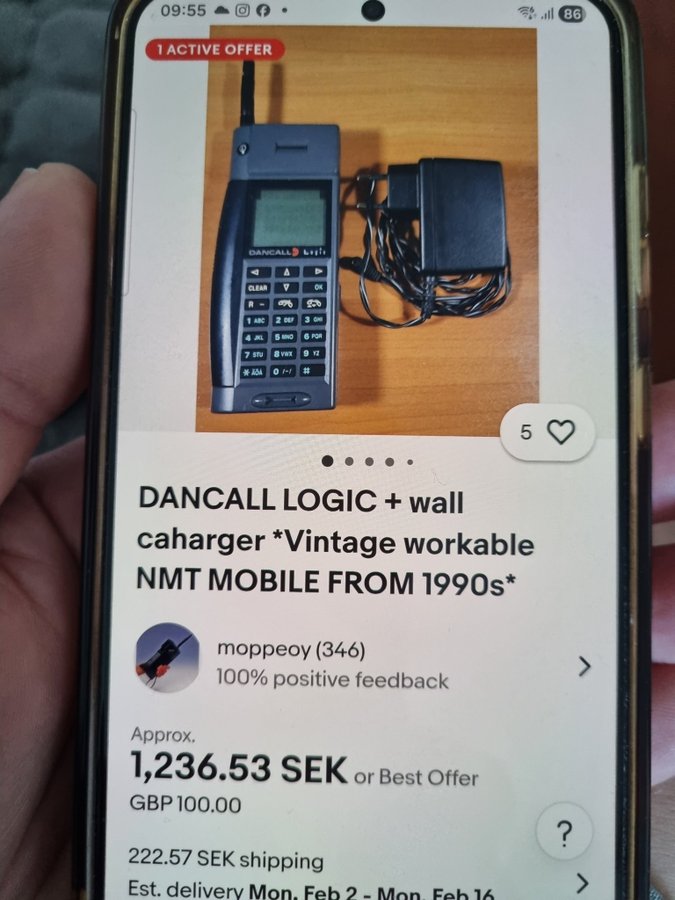Viewport: 675px width, 900px height.
Task: Expand shipping and delivery details
Action: [x=584, y=882]
